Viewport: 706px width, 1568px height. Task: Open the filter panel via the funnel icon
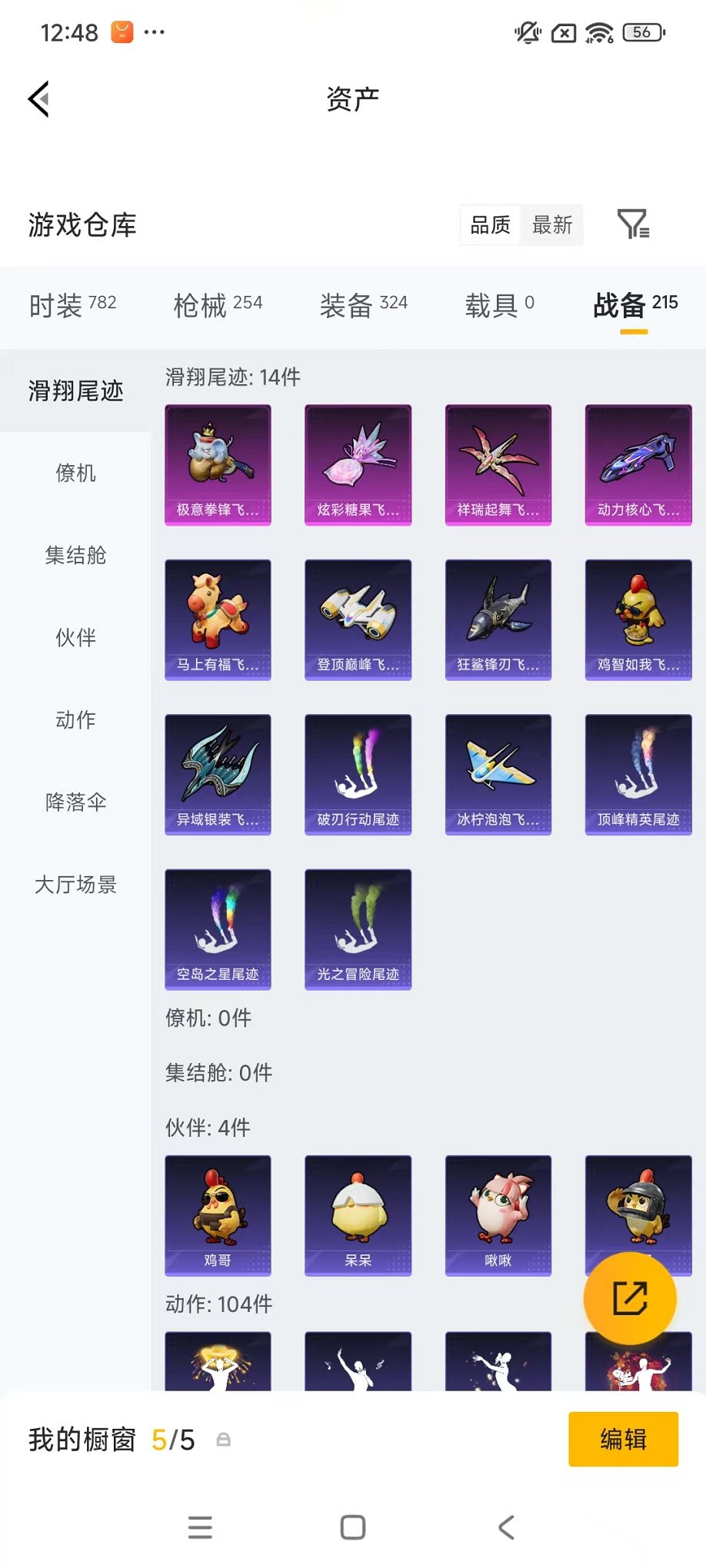(x=633, y=224)
